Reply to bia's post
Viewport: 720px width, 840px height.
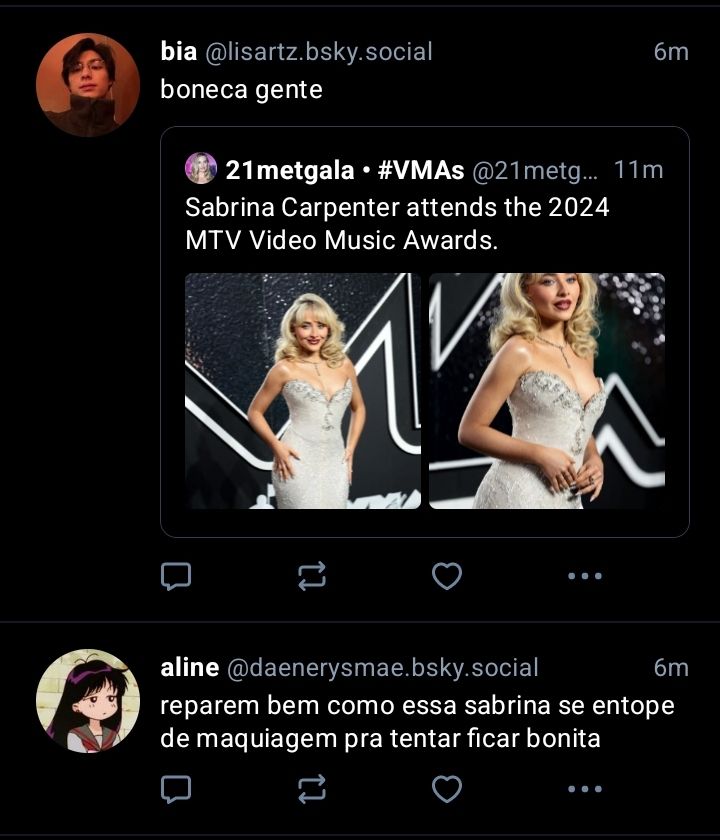click(176, 575)
